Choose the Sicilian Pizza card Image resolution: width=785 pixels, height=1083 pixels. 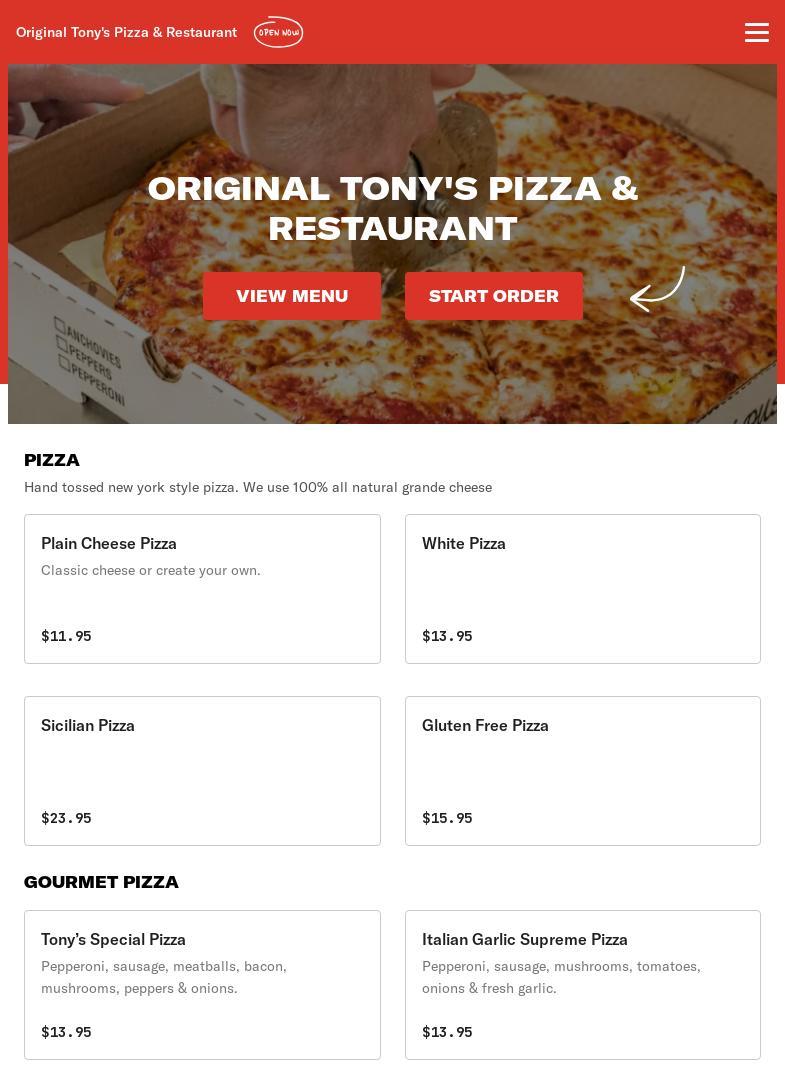click(202, 771)
